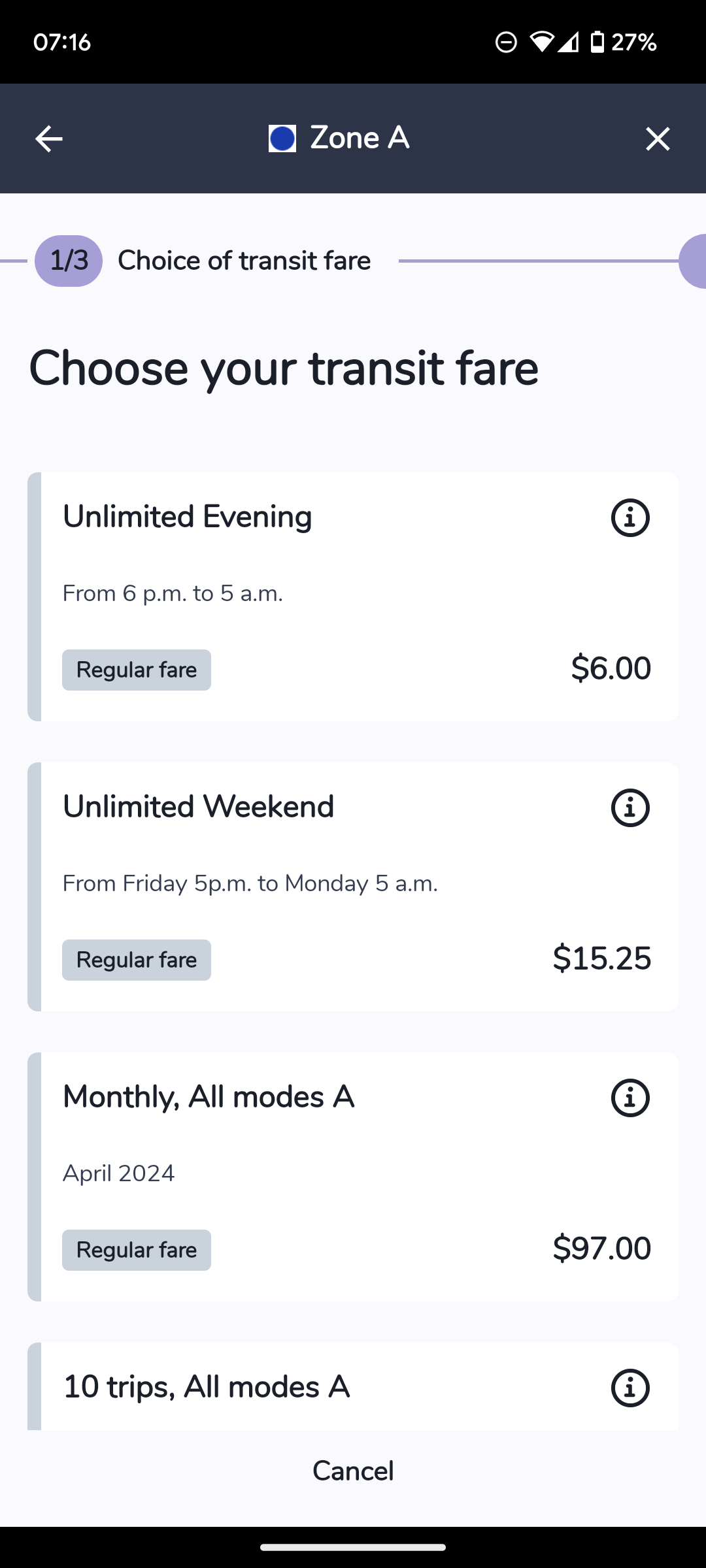
Task: Show info about Unlimited Weekend
Action: pyautogui.click(x=630, y=808)
